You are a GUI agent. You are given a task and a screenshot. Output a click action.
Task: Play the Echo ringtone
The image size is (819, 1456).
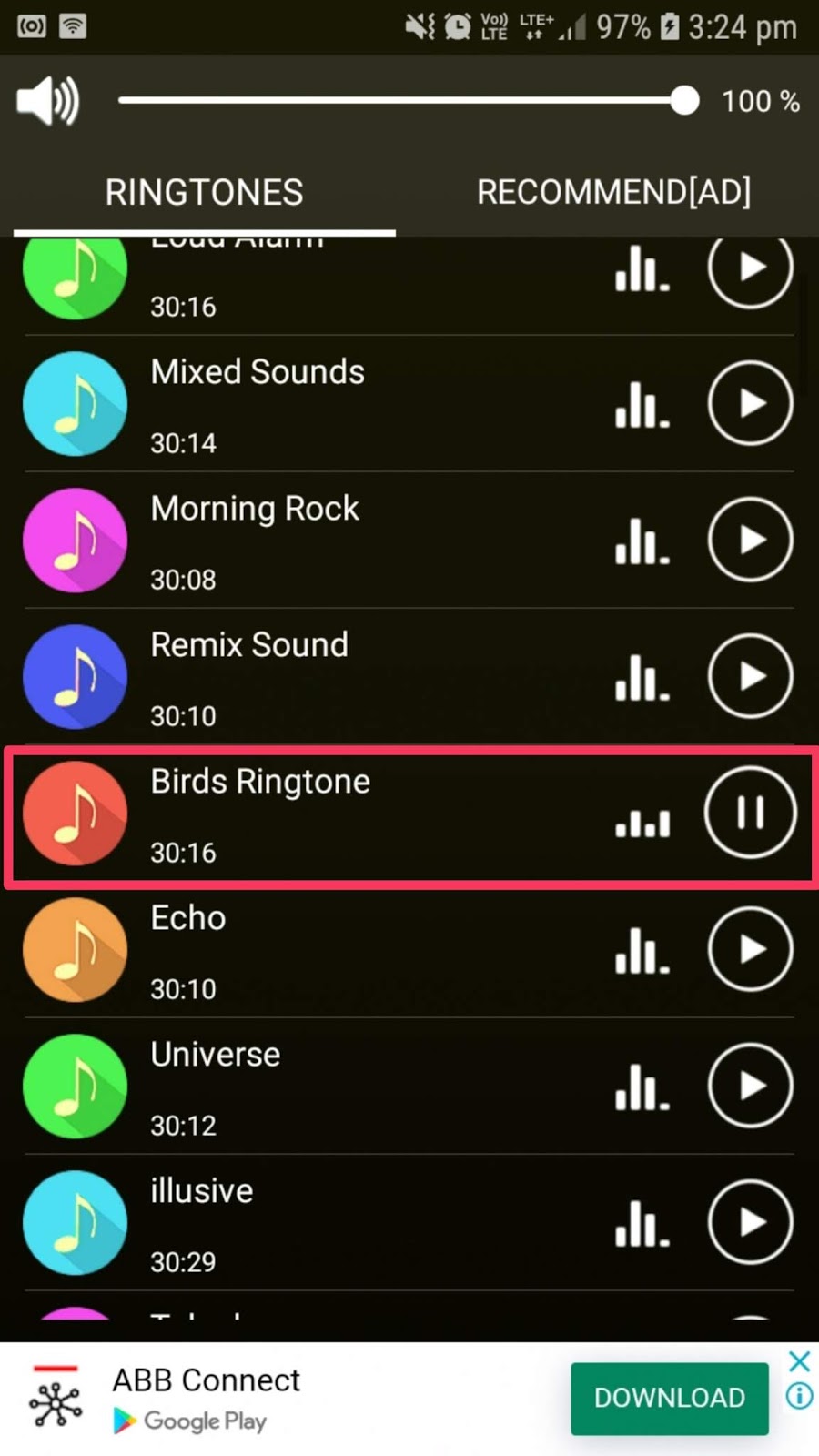tap(751, 949)
